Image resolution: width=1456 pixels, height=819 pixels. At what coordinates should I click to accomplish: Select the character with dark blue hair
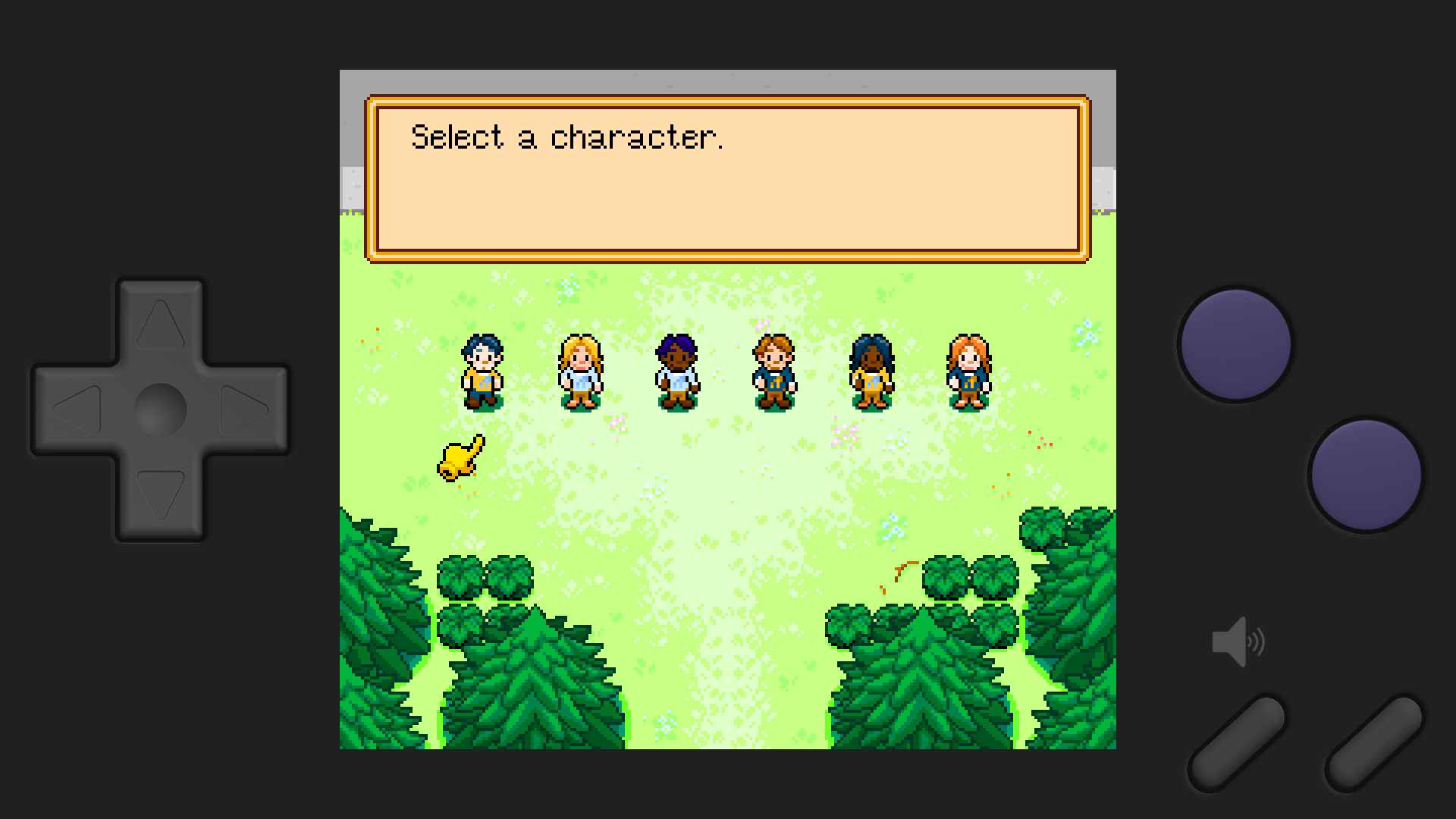(x=482, y=372)
